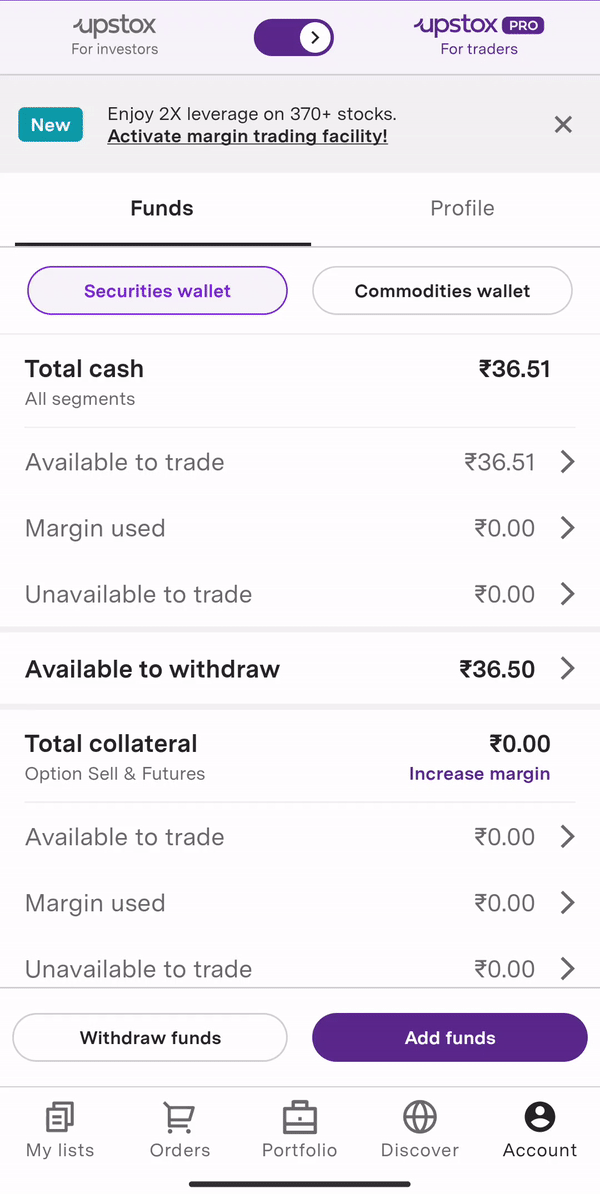Dismiss the margin trading banner
This screenshot has width=600, height=1194.
pos(563,124)
